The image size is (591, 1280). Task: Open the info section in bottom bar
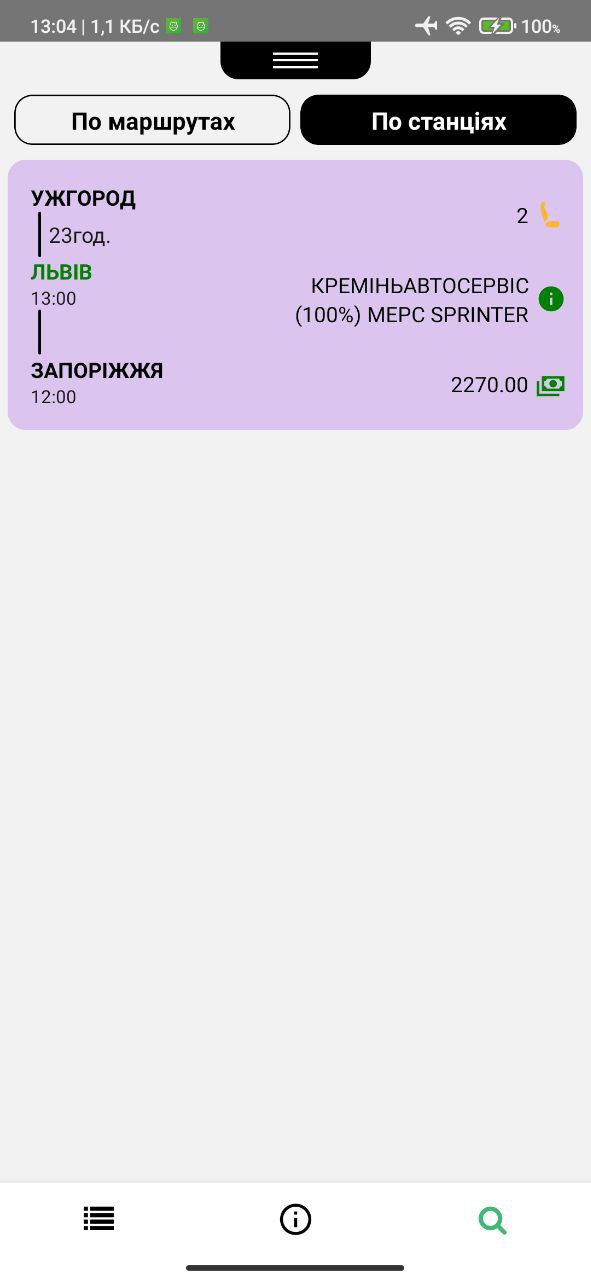[x=295, y=1219]
